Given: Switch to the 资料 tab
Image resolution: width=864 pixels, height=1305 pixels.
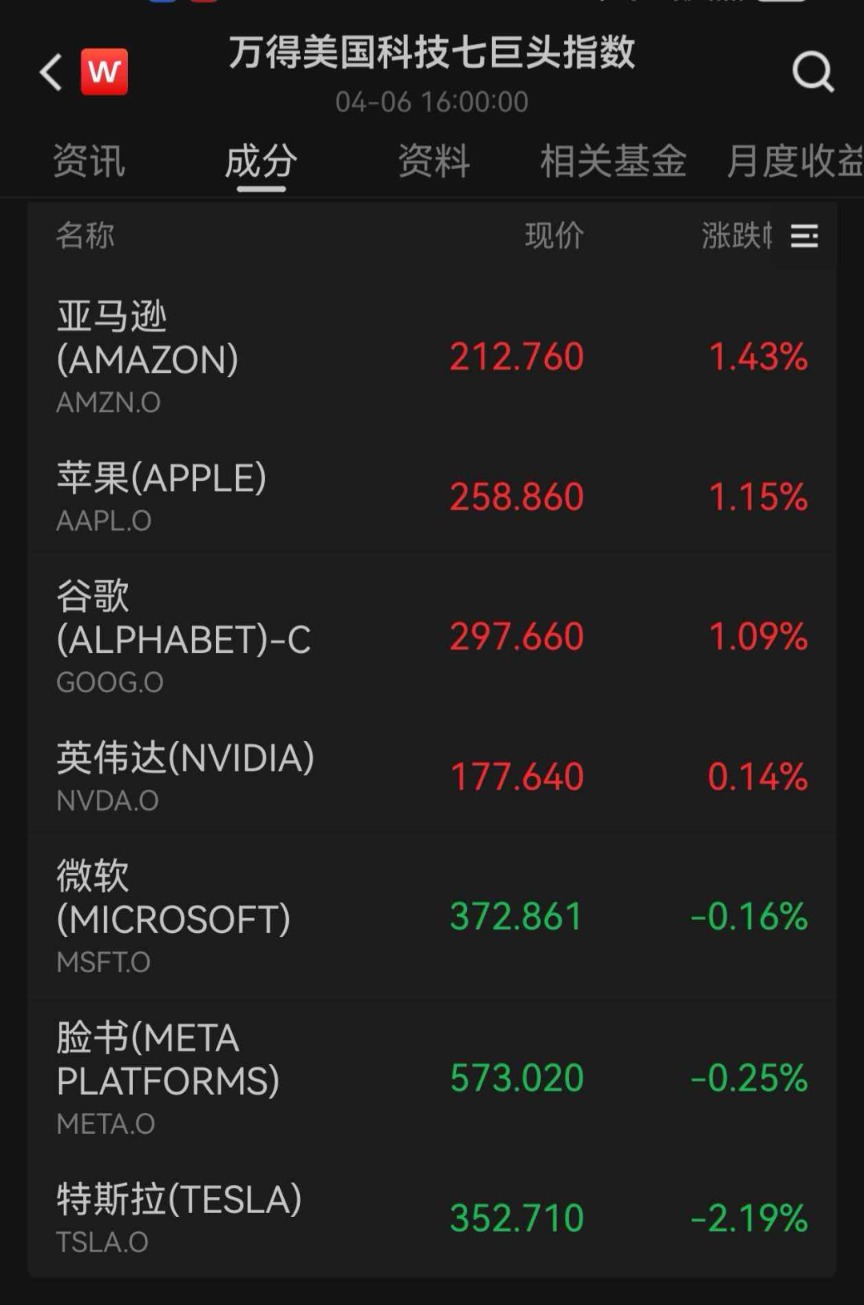Looking at the screenshot, I should (433, 161).
